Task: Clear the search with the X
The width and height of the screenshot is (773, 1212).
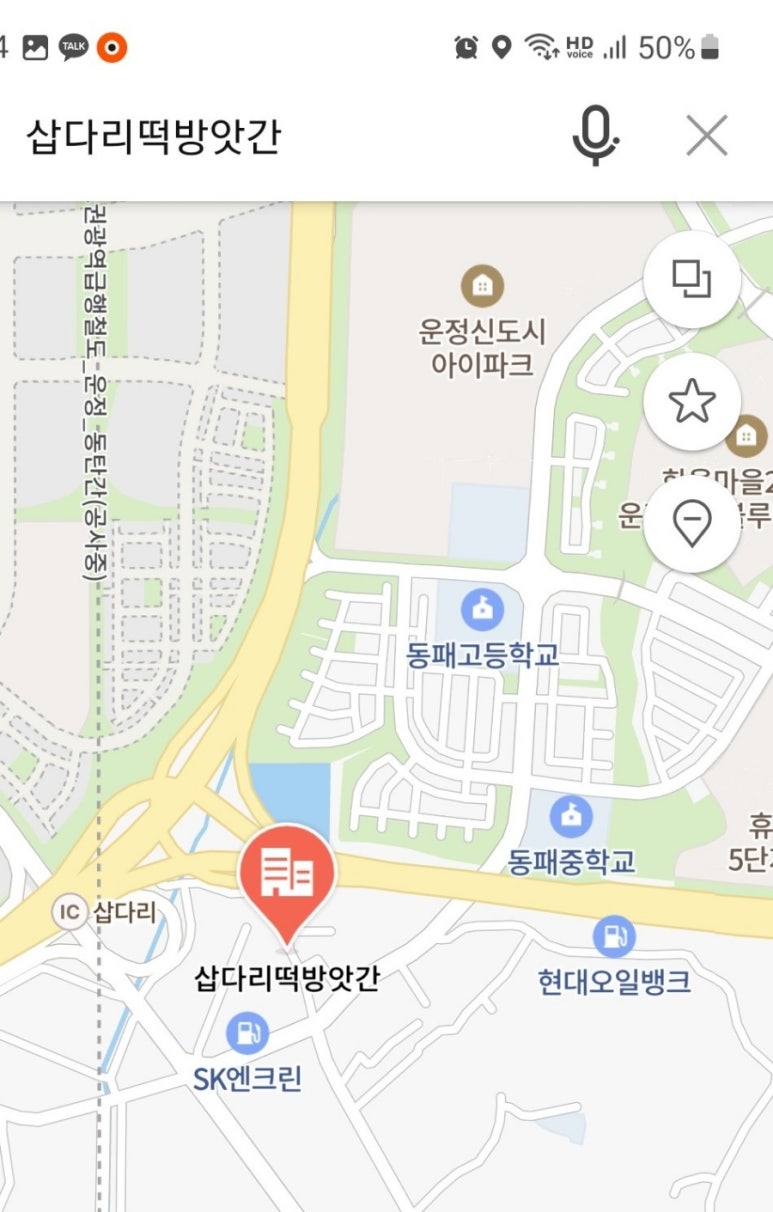Action: pos(706,136)
